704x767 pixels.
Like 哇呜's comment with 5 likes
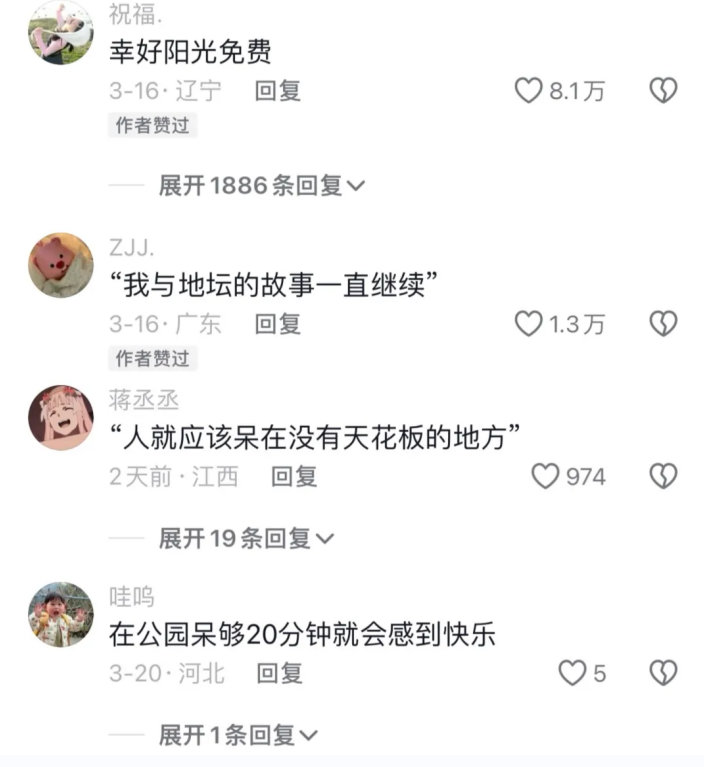(x=572, y=674)
